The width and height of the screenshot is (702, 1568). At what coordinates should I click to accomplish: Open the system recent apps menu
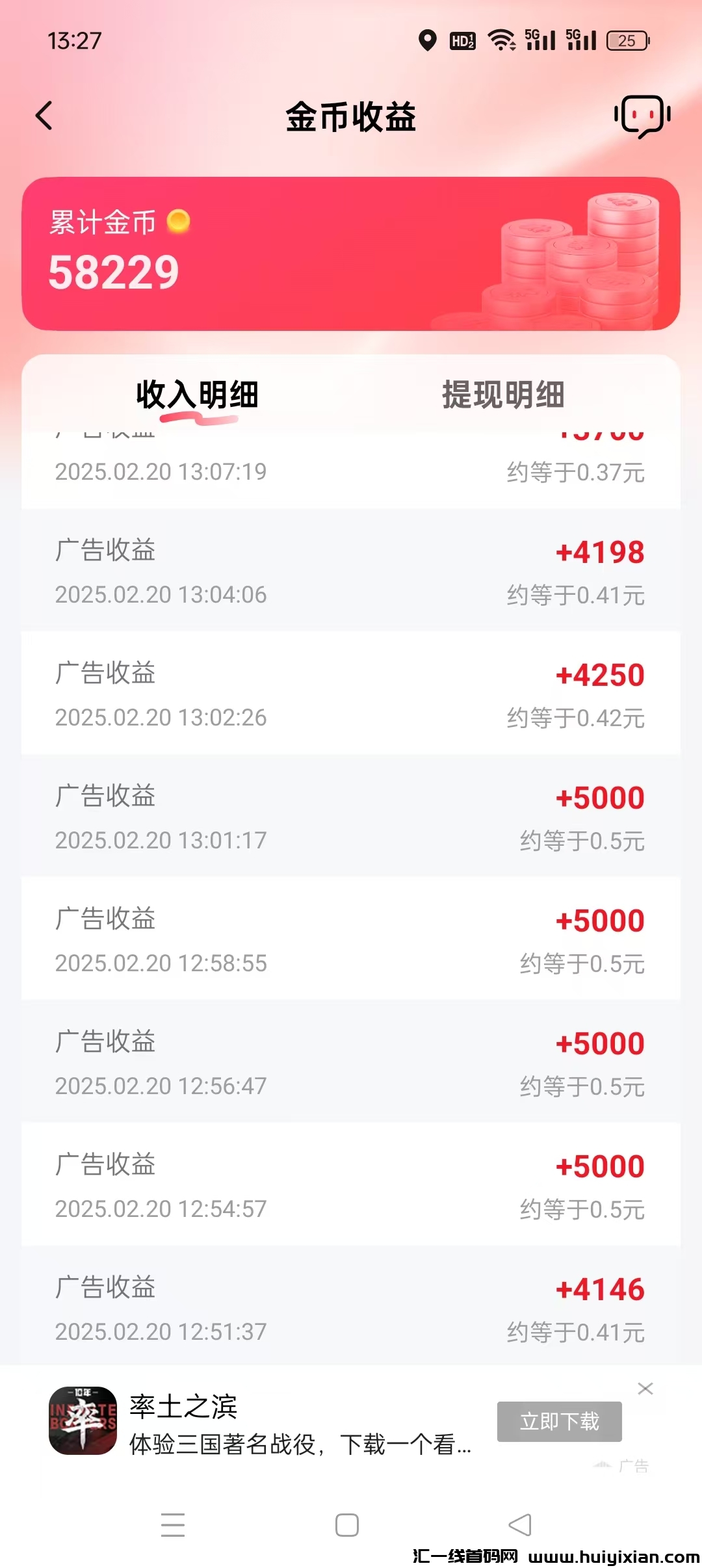(x=173, y=1524)
